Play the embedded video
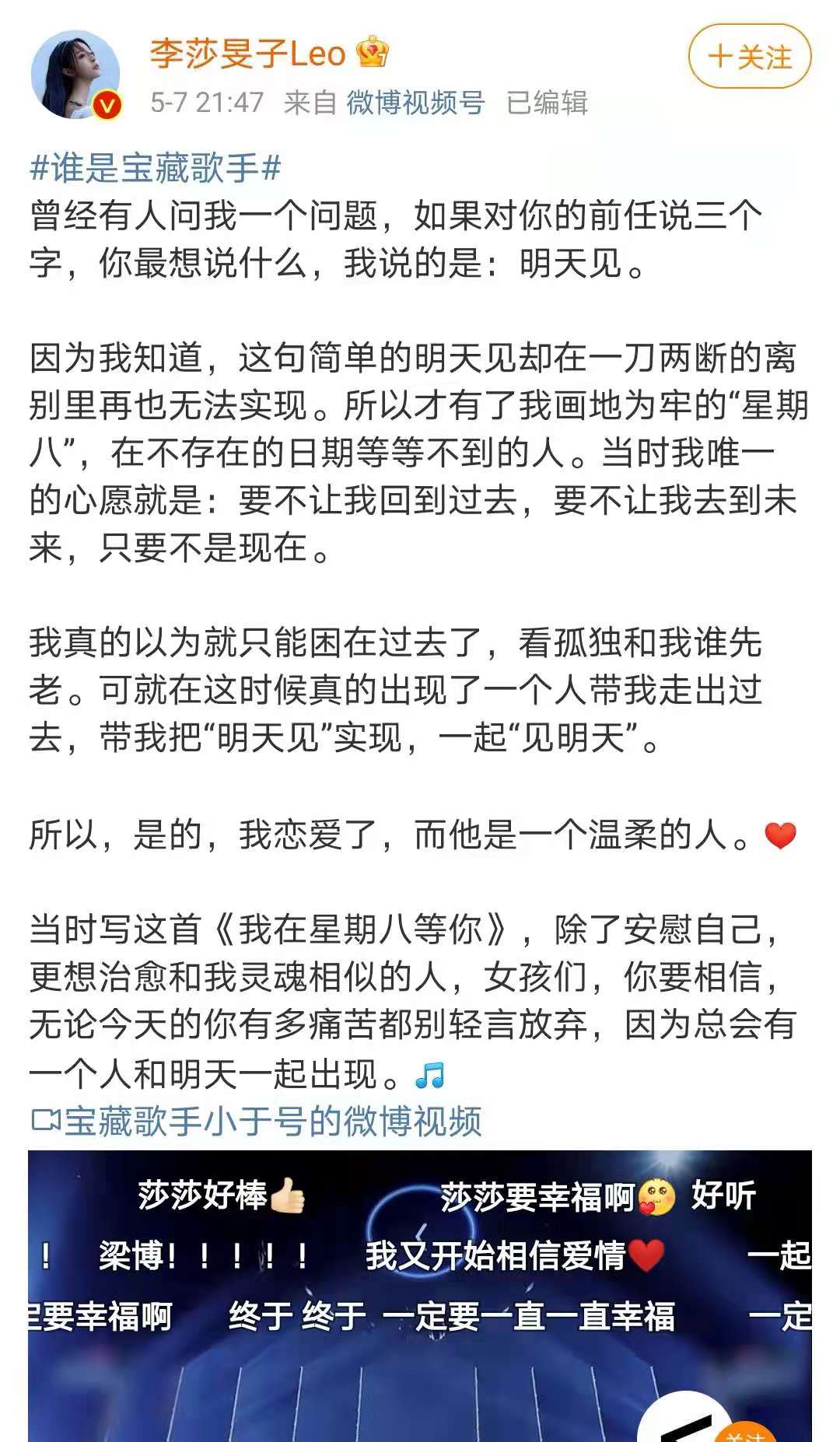Viewport: 840px width, 1442px height. tap(420, 1322)
